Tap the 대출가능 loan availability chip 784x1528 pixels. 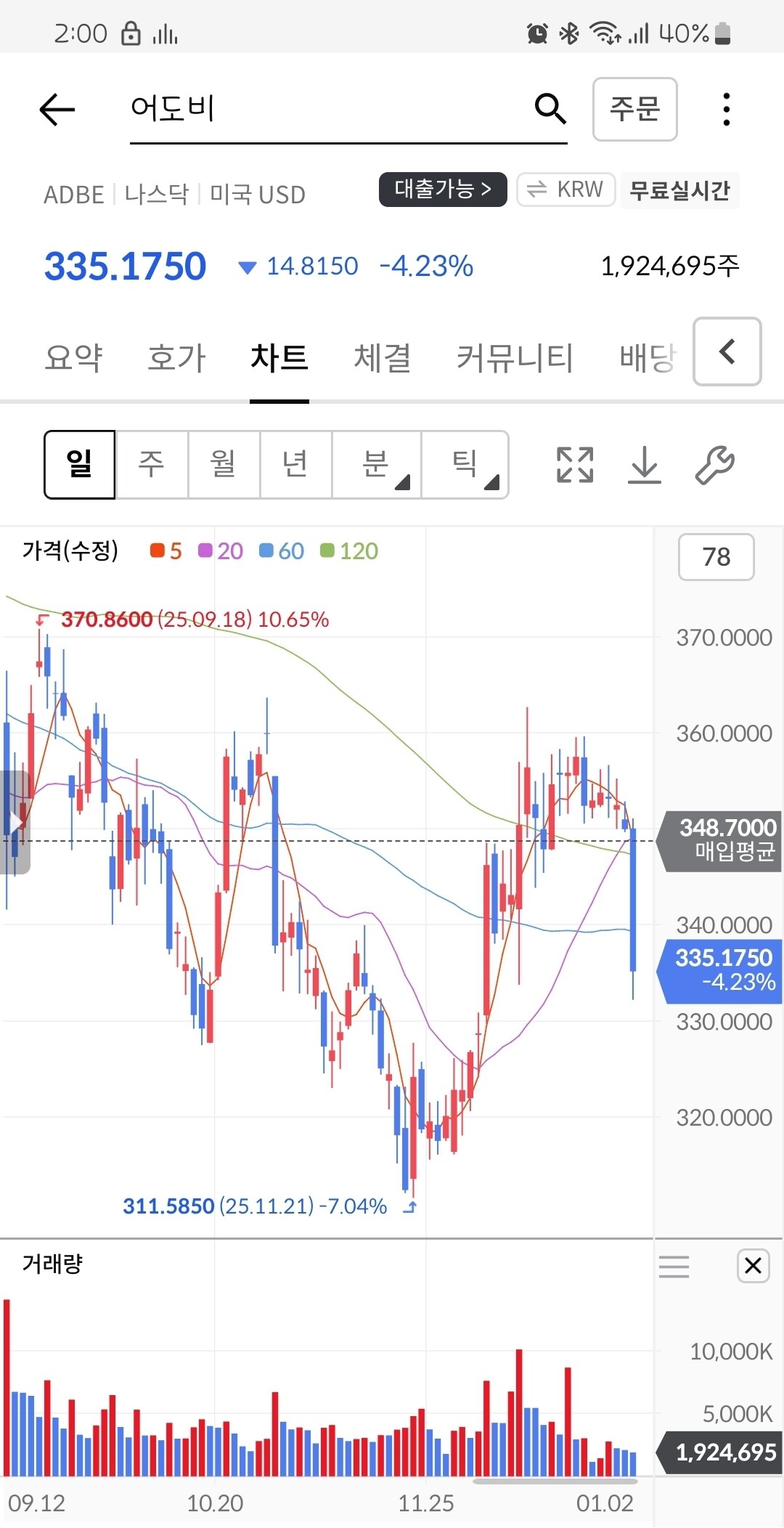pos(443,190)
